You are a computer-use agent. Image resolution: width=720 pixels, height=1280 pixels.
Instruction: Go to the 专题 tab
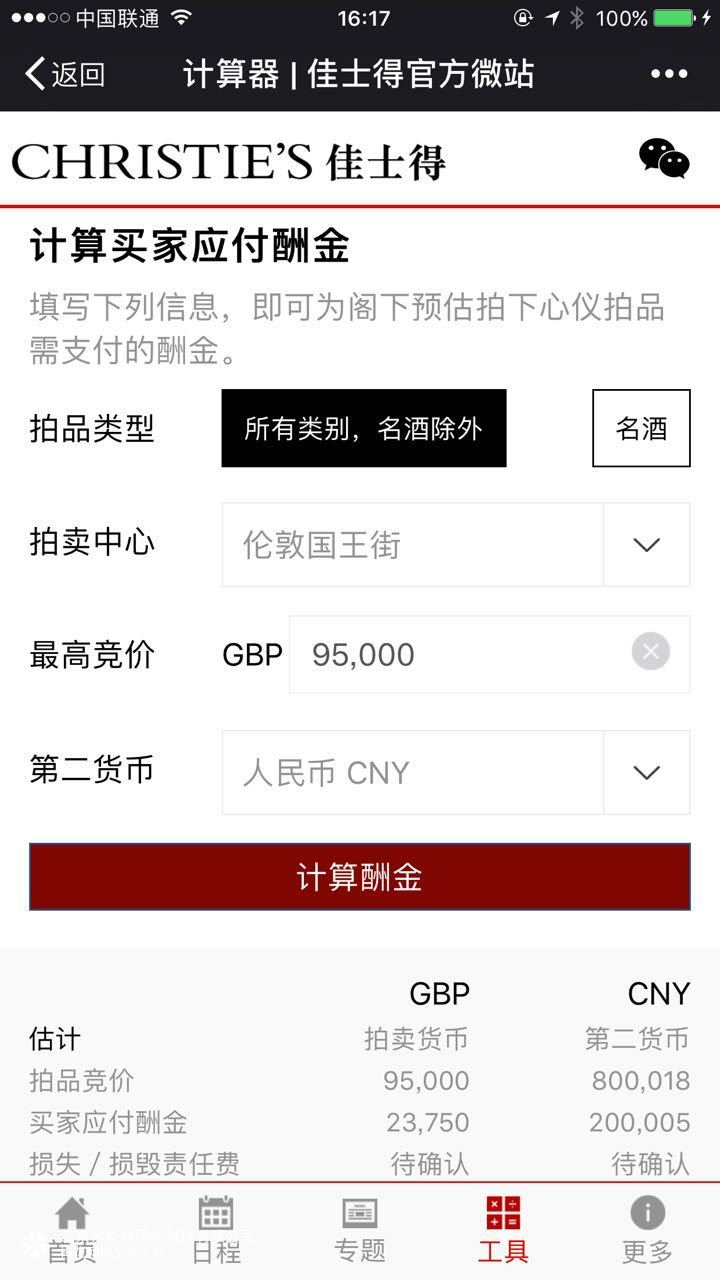point(360,1231)
